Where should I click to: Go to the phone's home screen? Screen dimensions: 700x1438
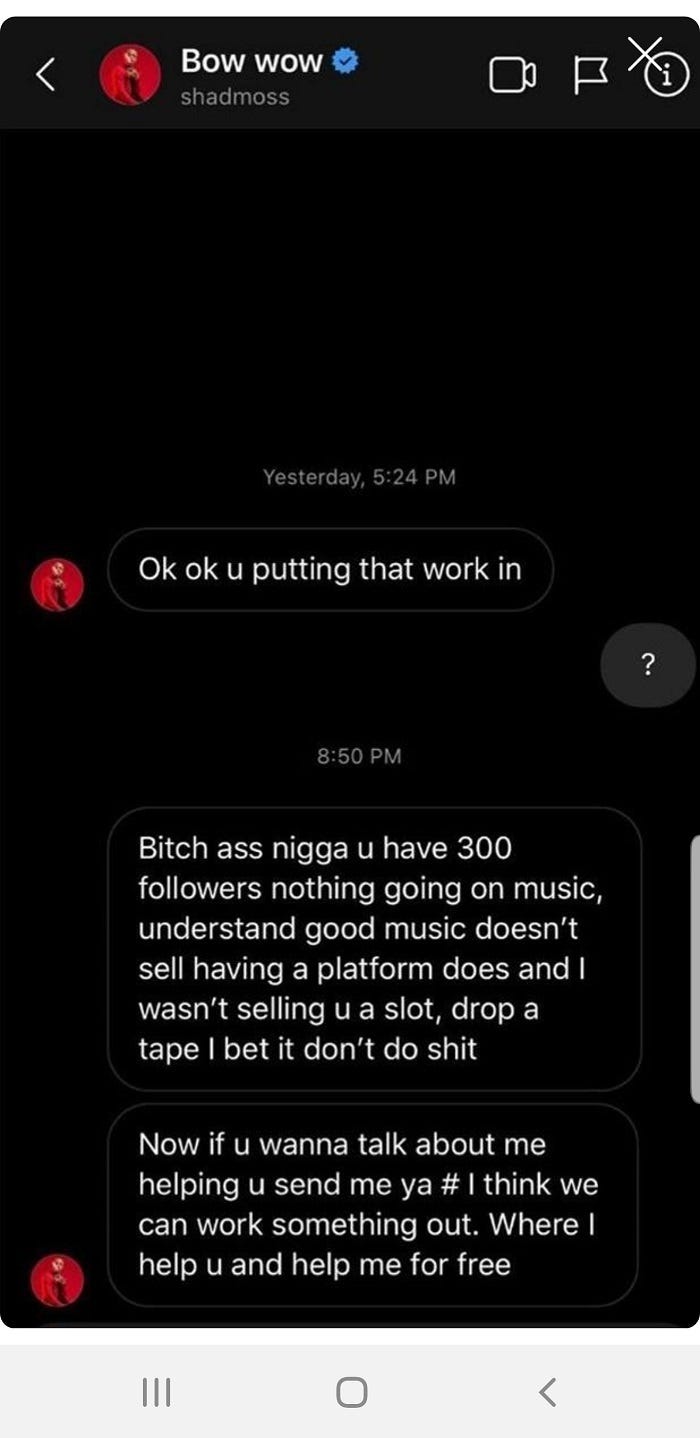(x=351, y=1391)
